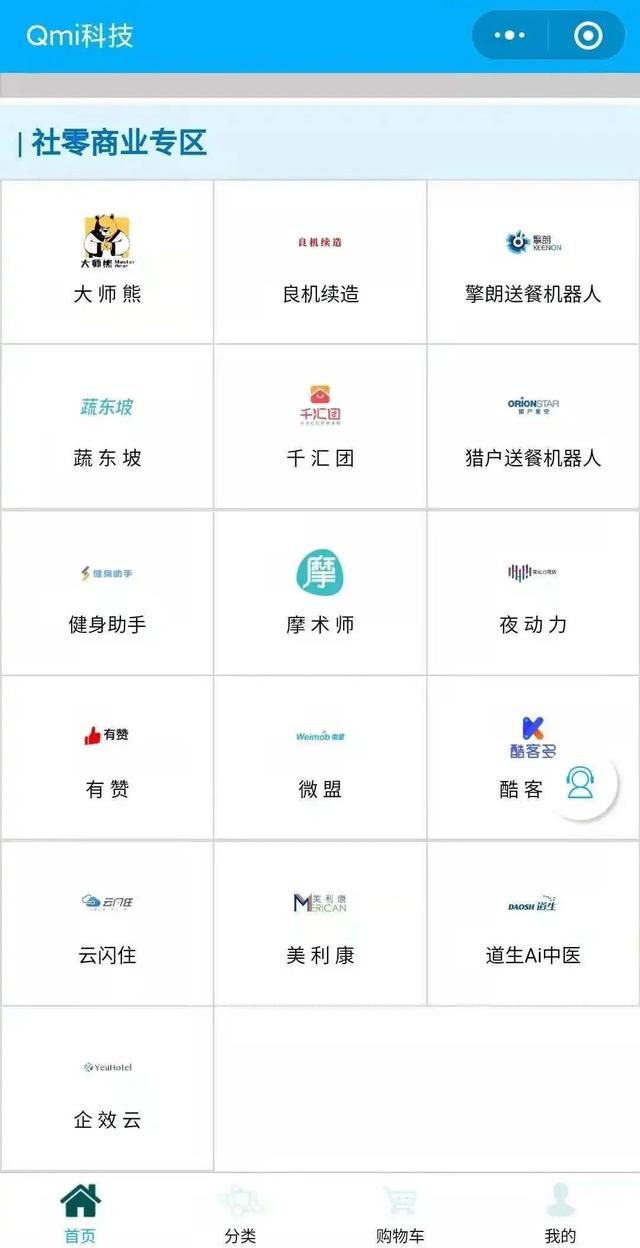Image resolution: width=640 pixels, height=1248 pixels.
Task: Select 猎户送餐机器人
Action: tap(533, 428)
